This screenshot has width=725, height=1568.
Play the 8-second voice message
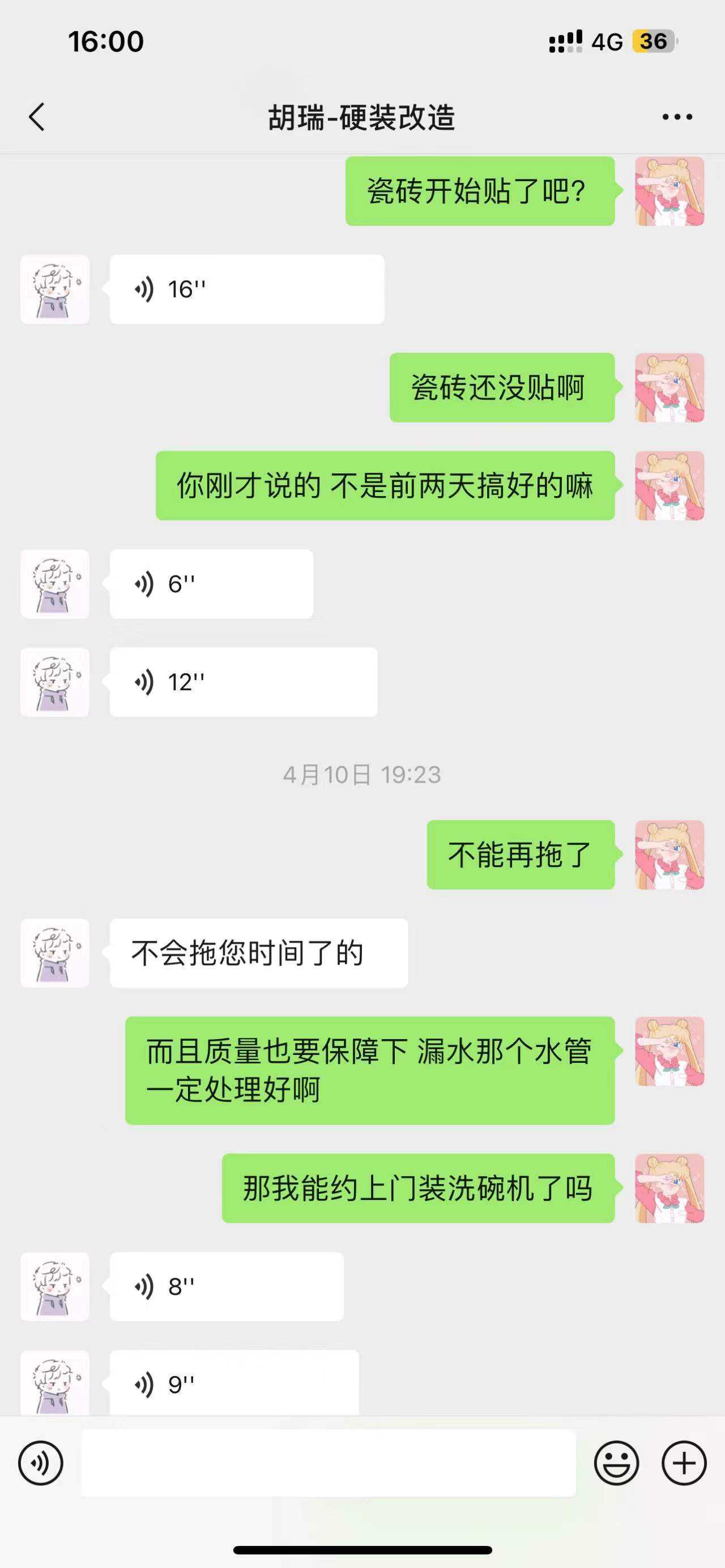click(227, 1286)
